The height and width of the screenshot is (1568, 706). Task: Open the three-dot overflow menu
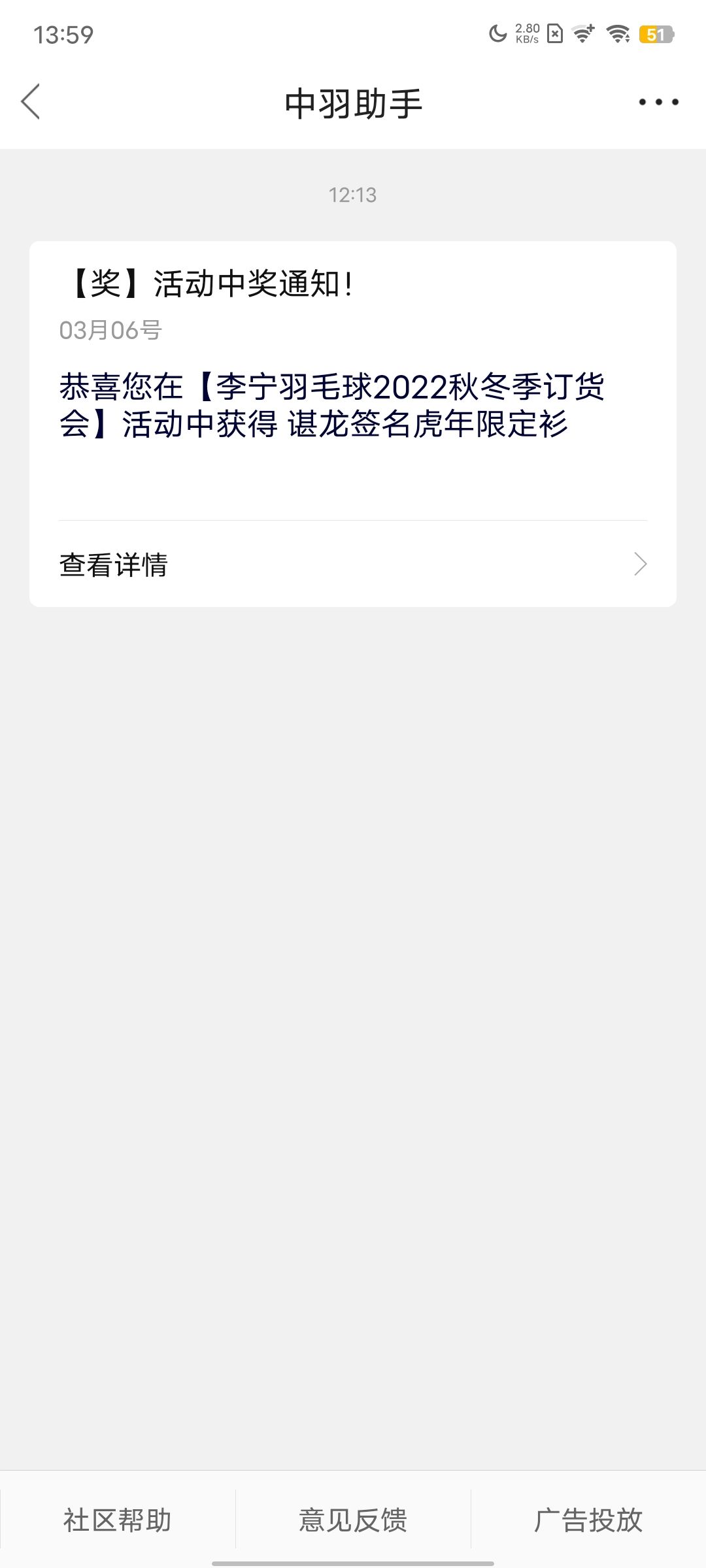coord(658,102)
